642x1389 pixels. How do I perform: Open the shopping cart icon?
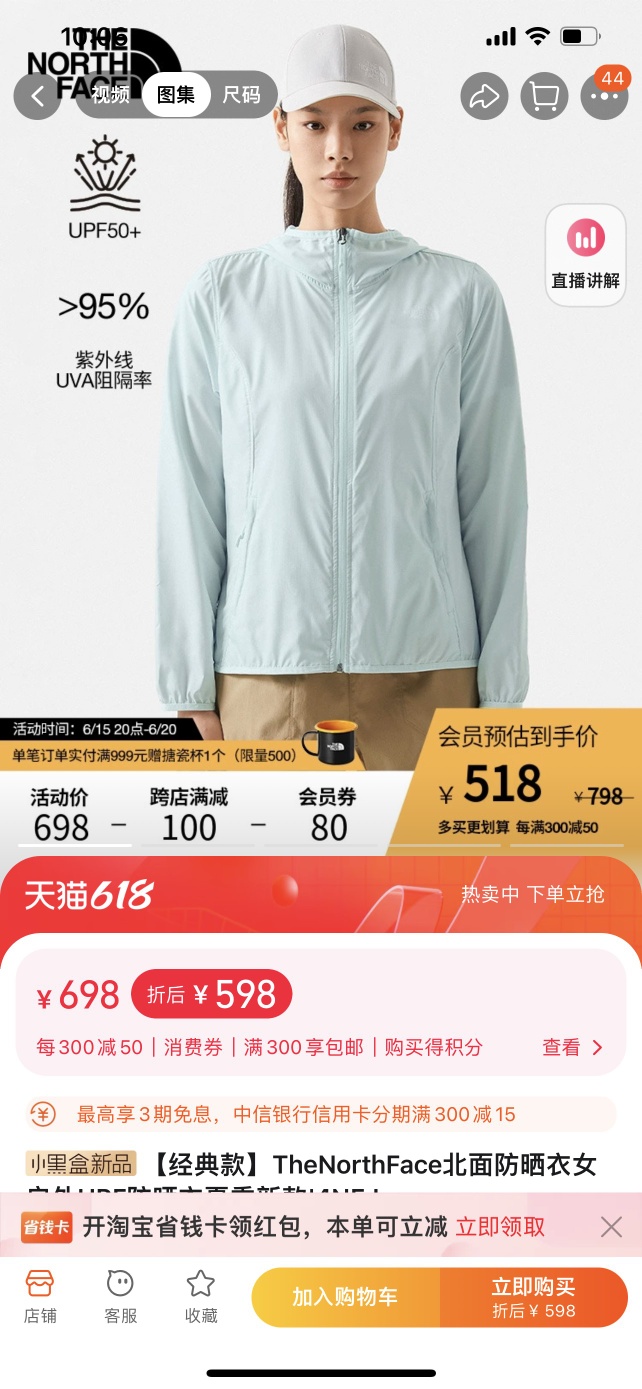(544, 97)
